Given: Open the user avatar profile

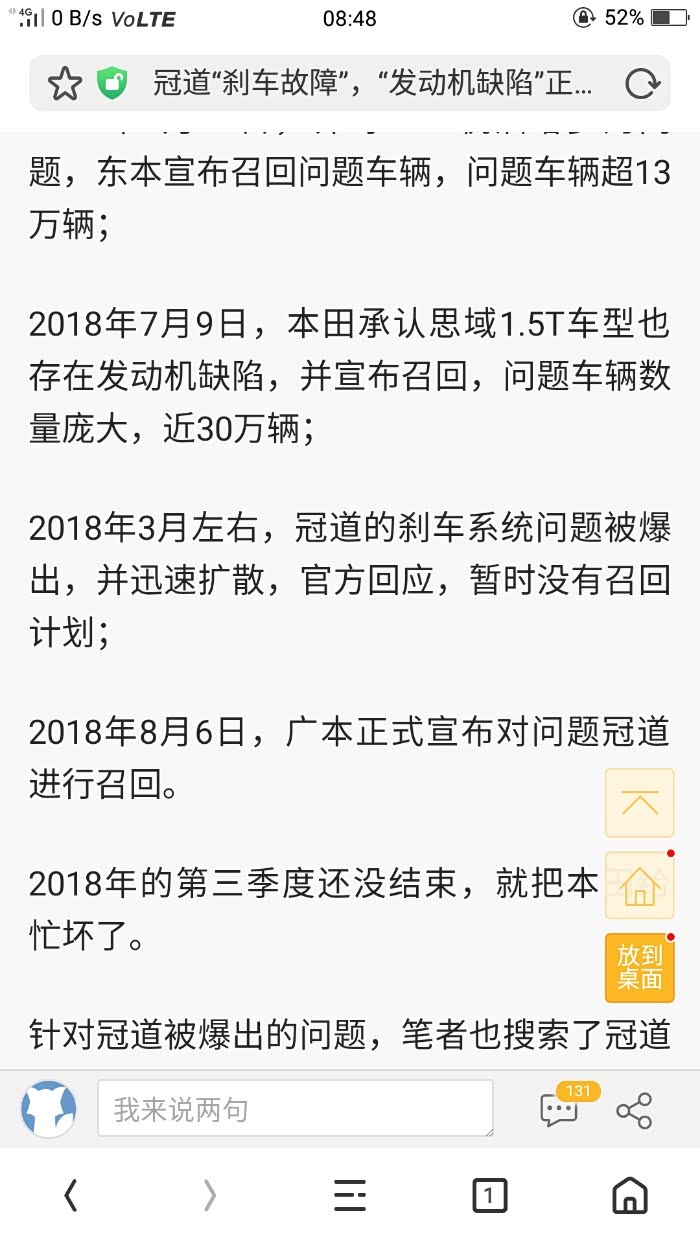Looking at the screenshot, I should [x=49, y=1109].
